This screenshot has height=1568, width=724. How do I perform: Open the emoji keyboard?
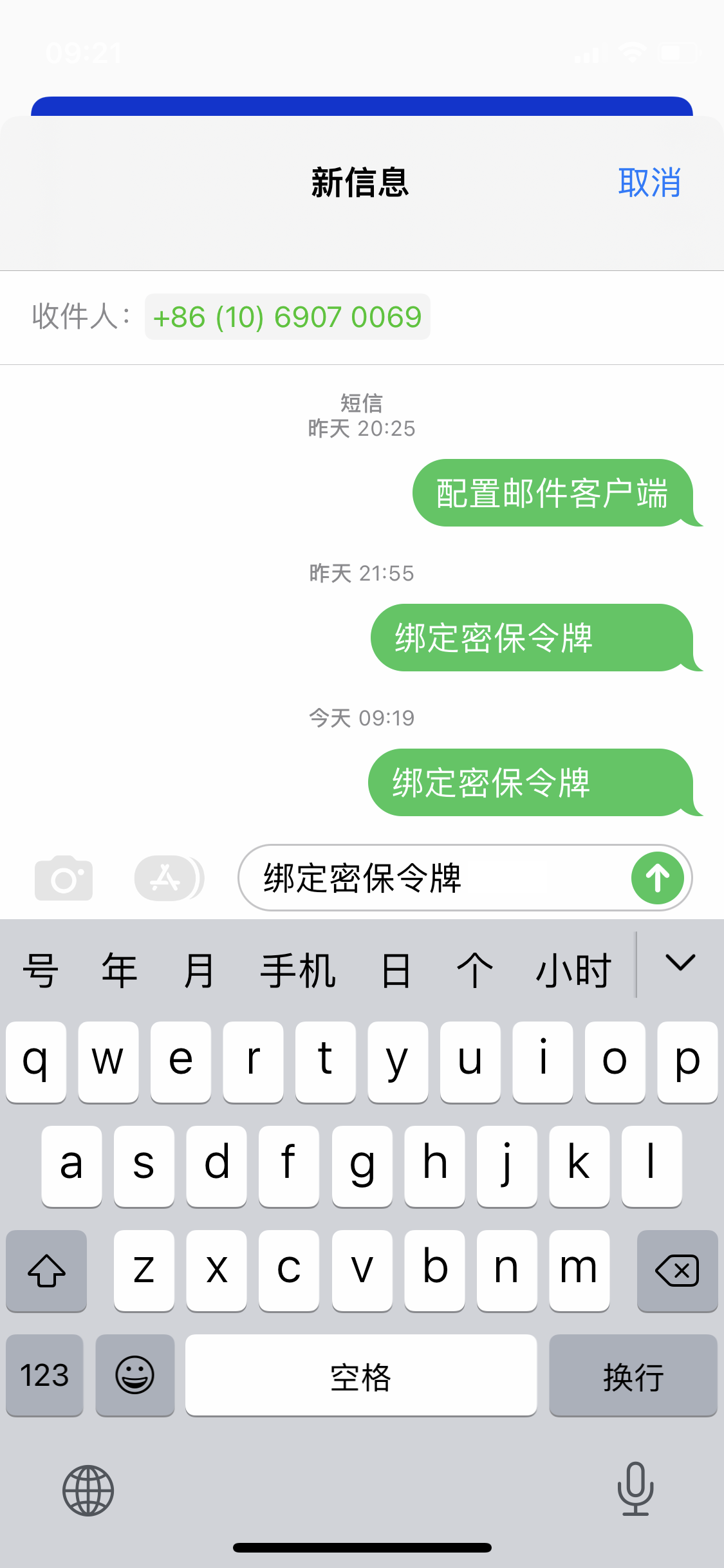pyautogui.click(x=135, y=1376)
